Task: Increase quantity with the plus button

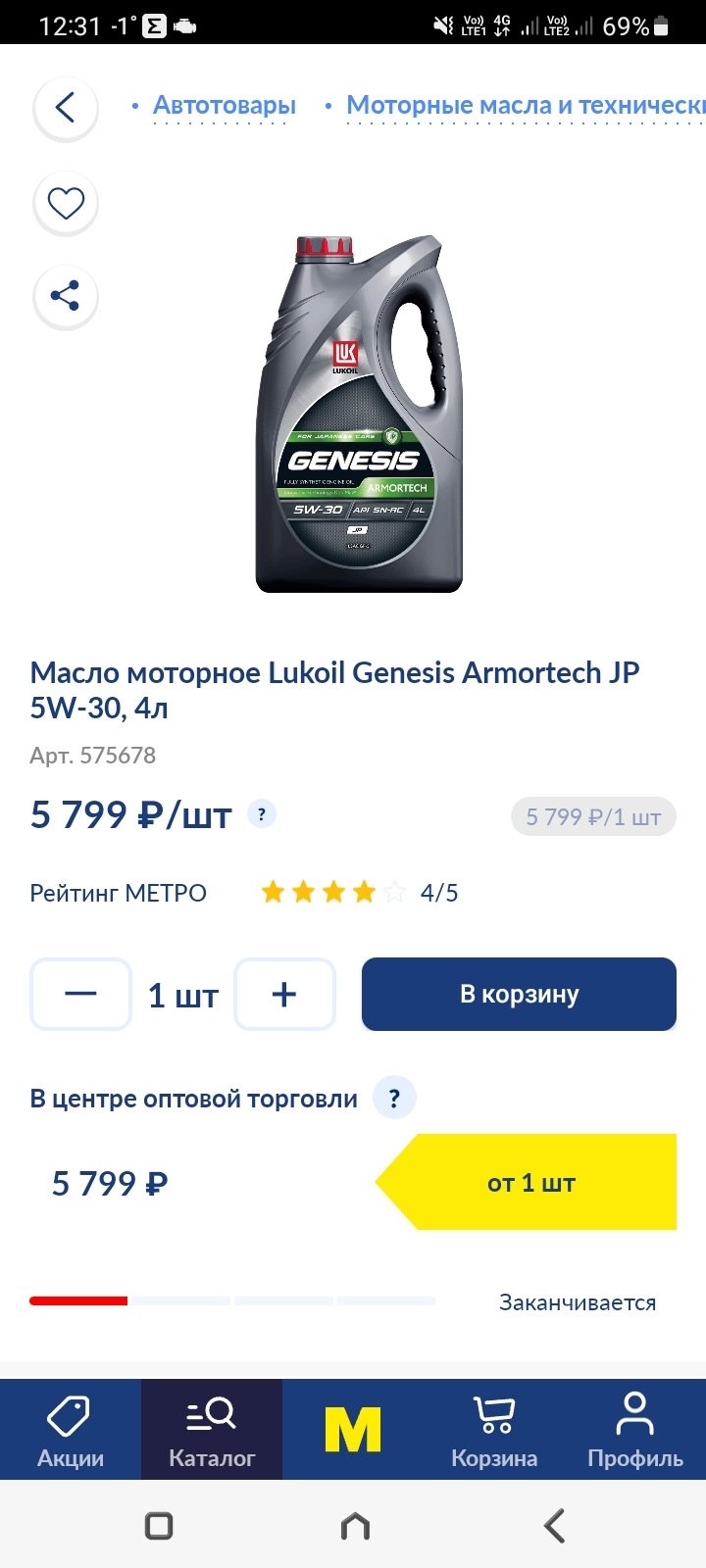Action: click(x=284, y=994)
